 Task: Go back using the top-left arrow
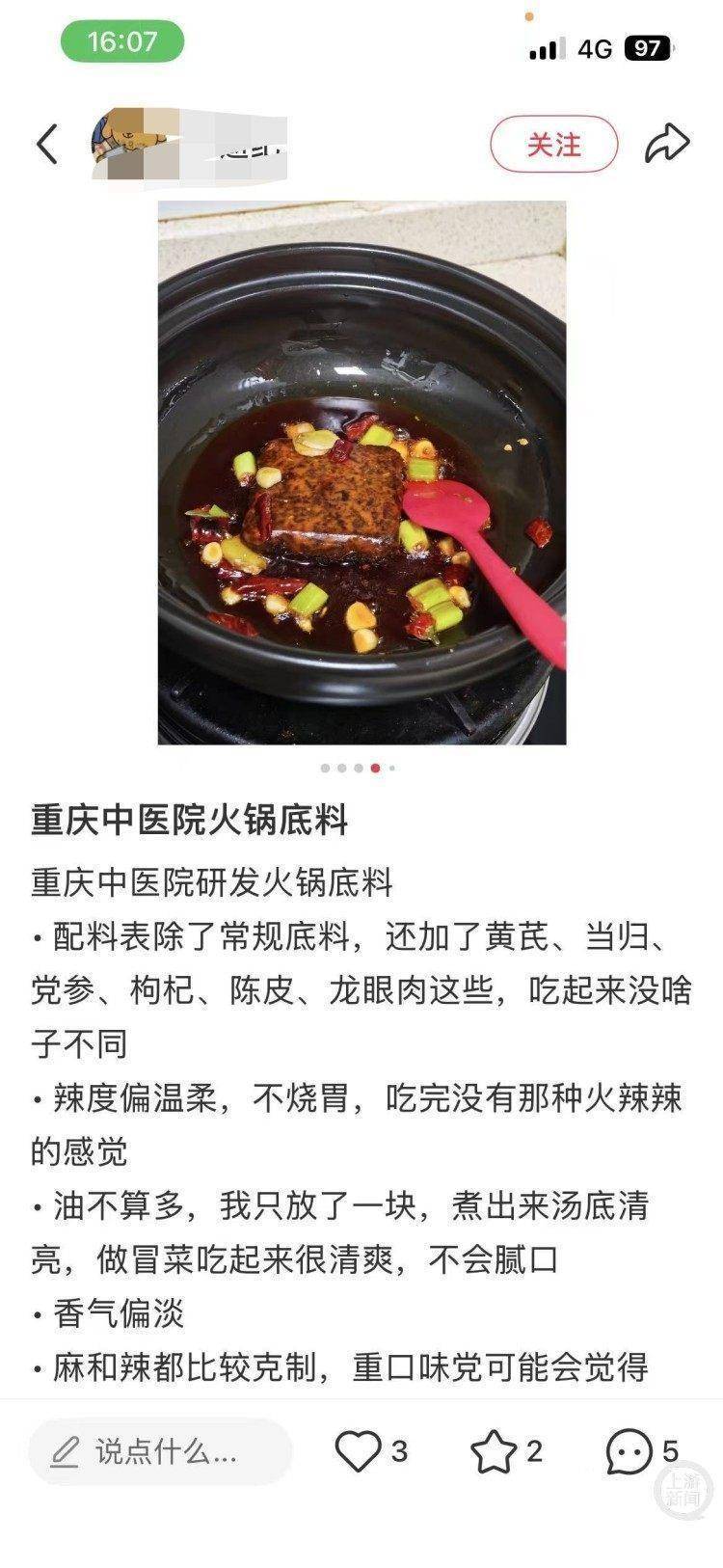click(47, 145)
